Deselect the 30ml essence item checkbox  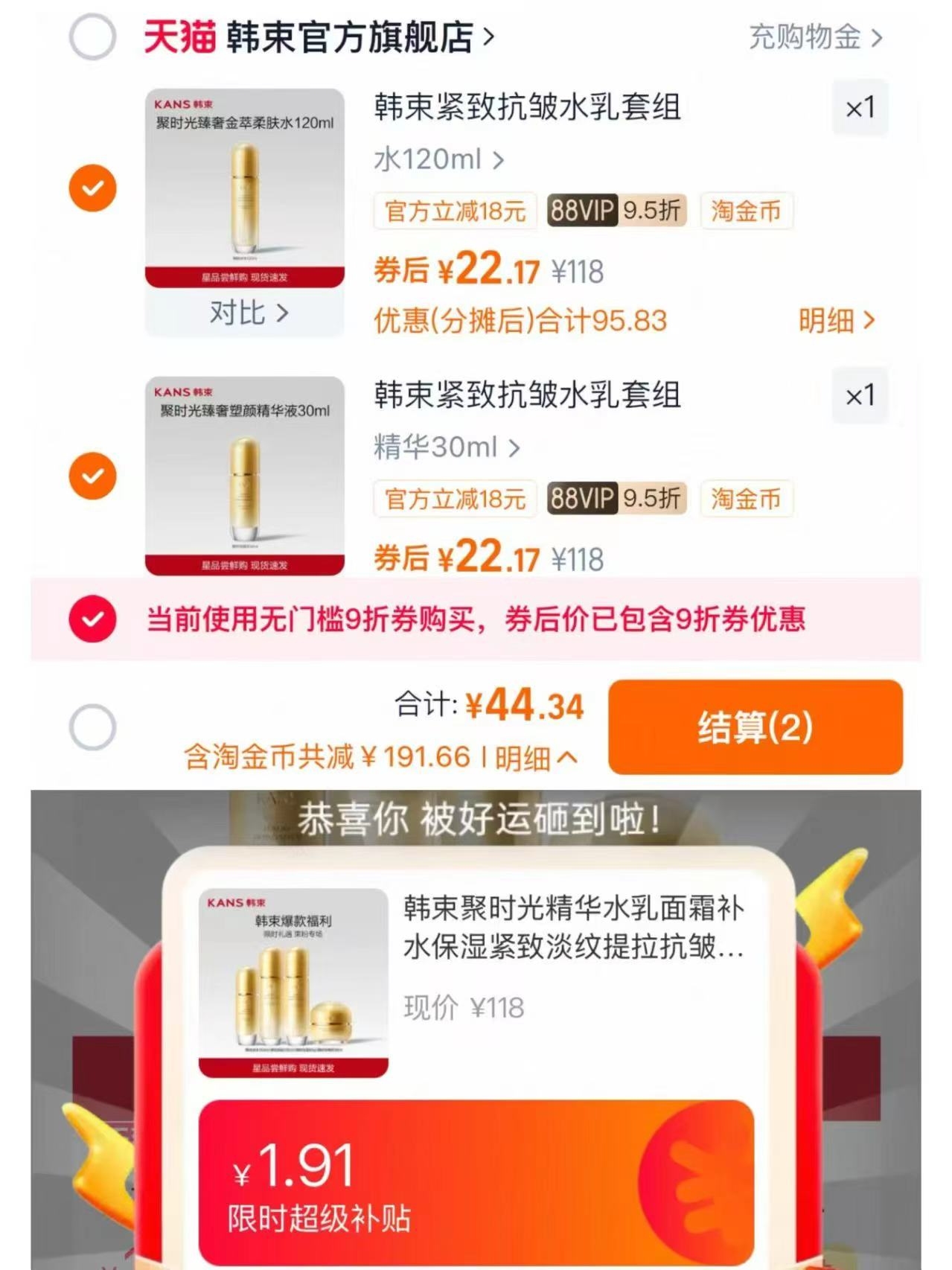92,477
